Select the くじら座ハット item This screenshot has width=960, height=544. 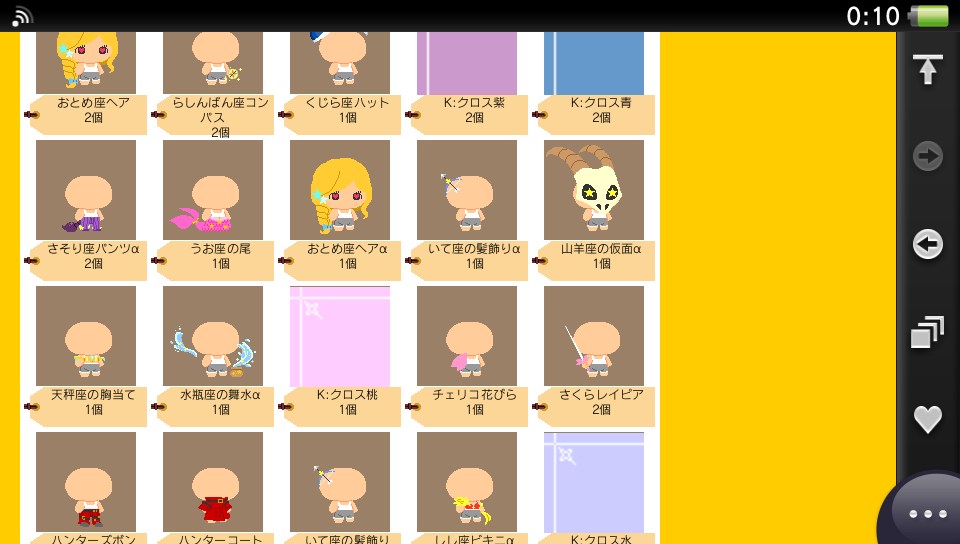click(340, 64)
